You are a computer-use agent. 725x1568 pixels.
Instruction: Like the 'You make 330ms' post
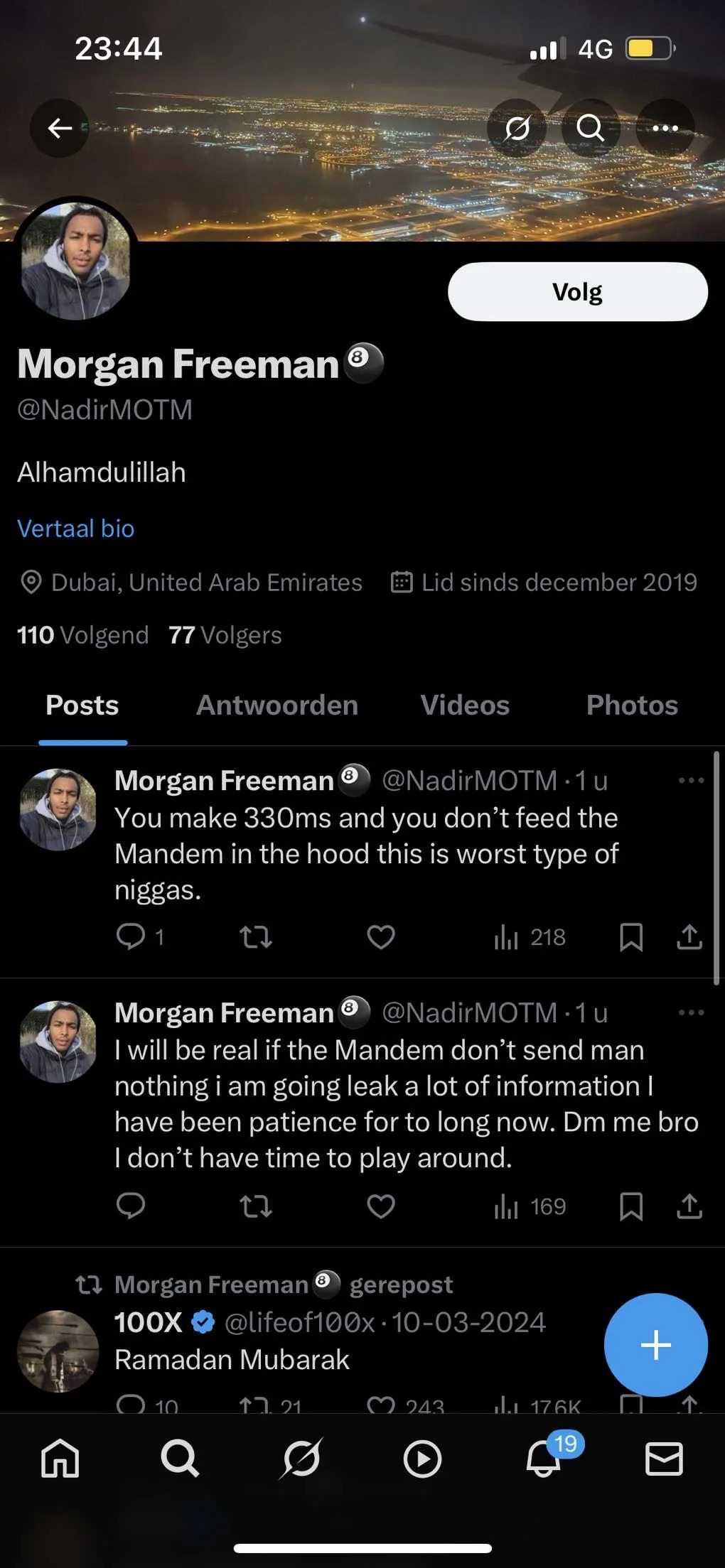click(x=381, y=936)
